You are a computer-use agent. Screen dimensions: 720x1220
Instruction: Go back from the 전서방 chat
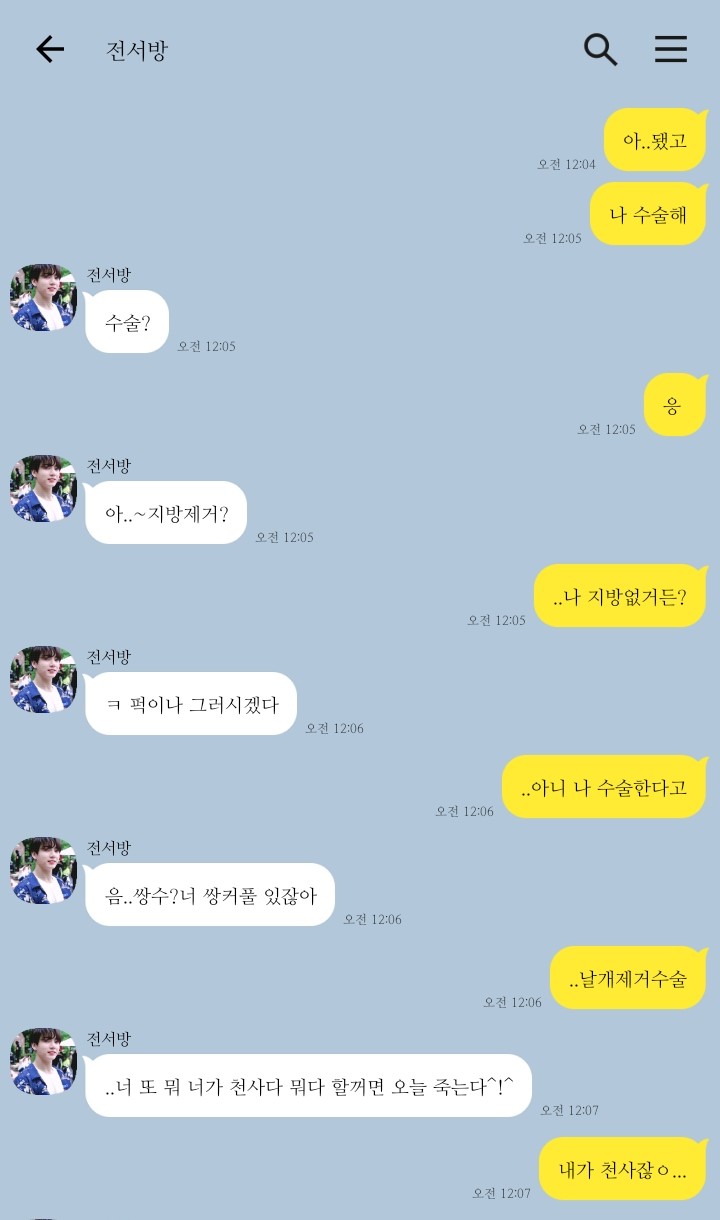(49, 50)
